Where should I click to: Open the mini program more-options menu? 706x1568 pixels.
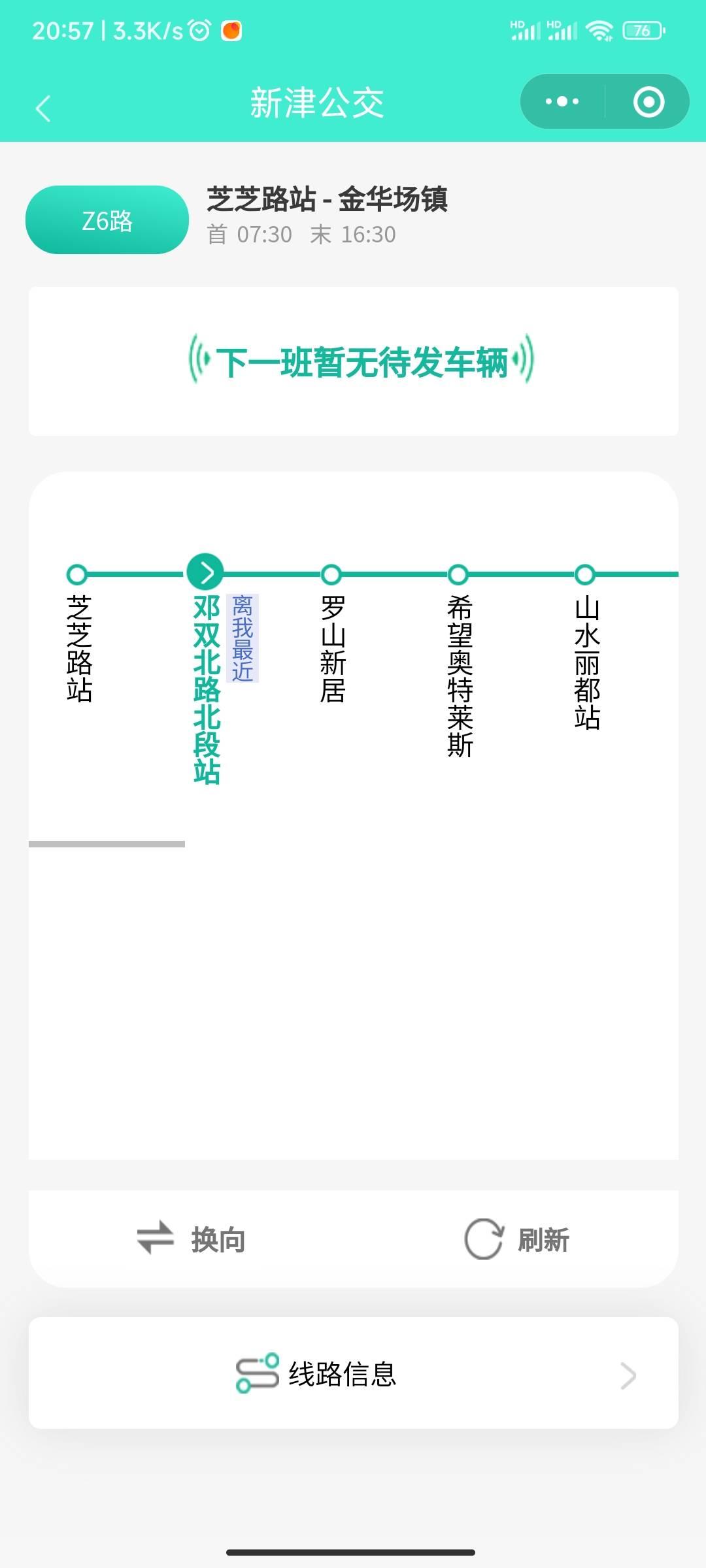(562, 102)
